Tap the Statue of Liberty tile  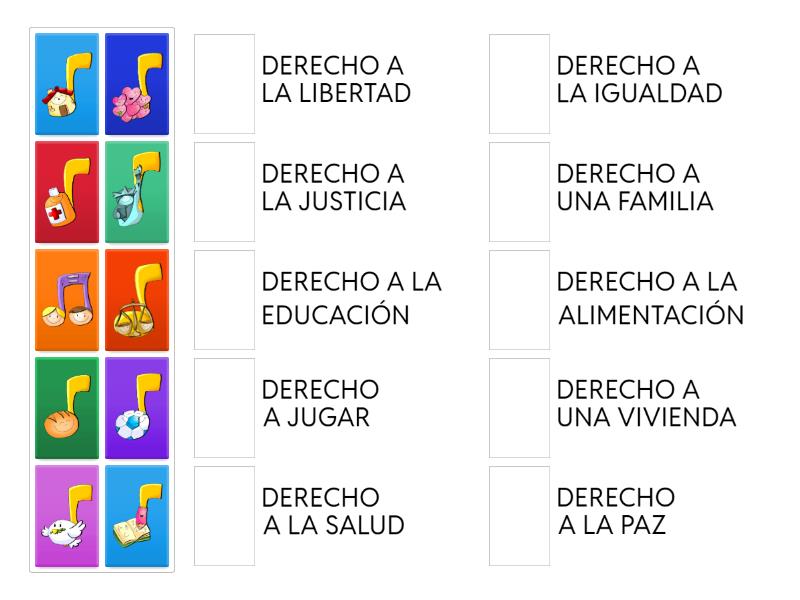pyautogui.click(x=137, y=192)
